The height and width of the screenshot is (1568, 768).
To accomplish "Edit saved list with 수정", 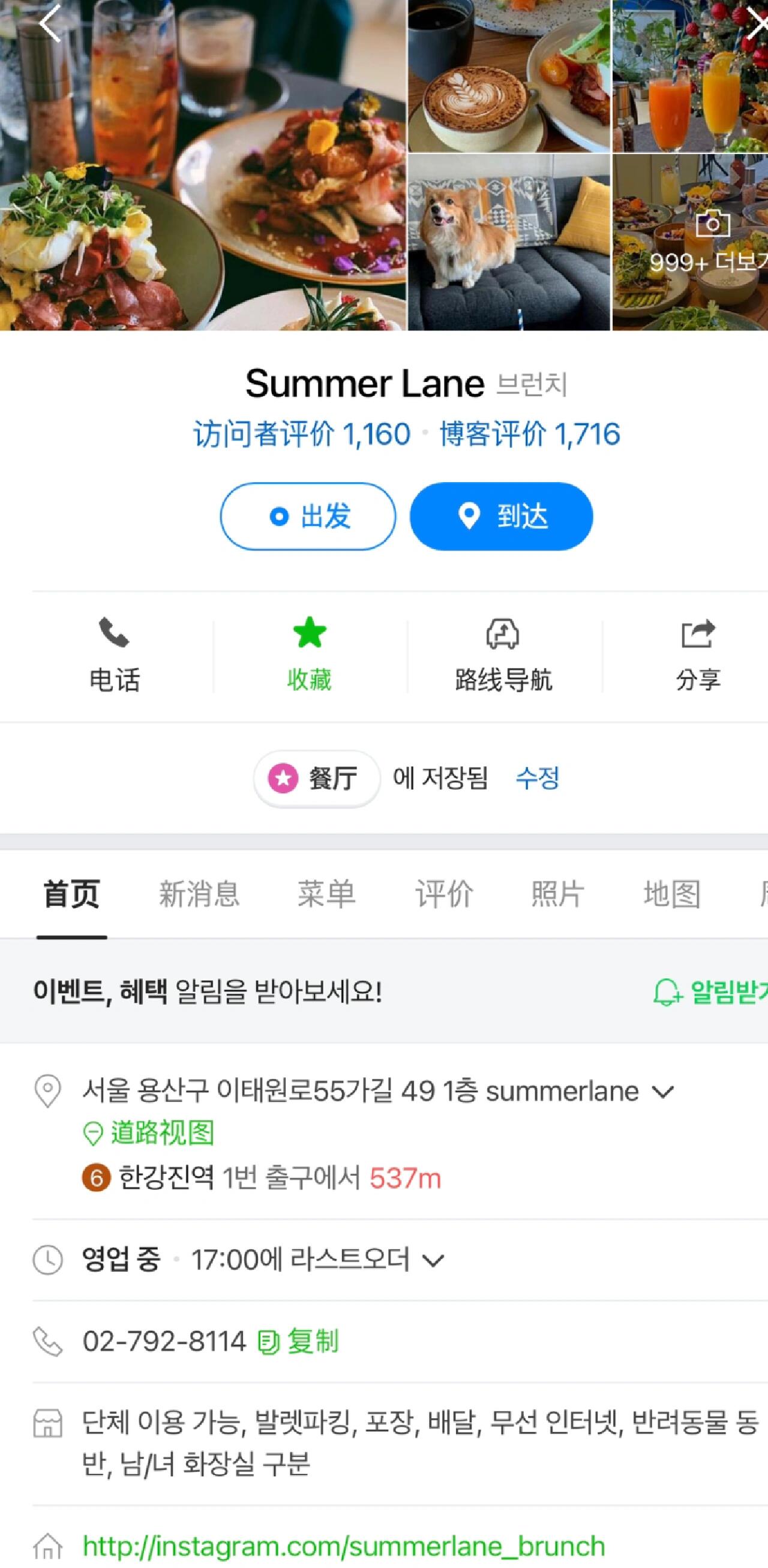I will coord(537,778).
